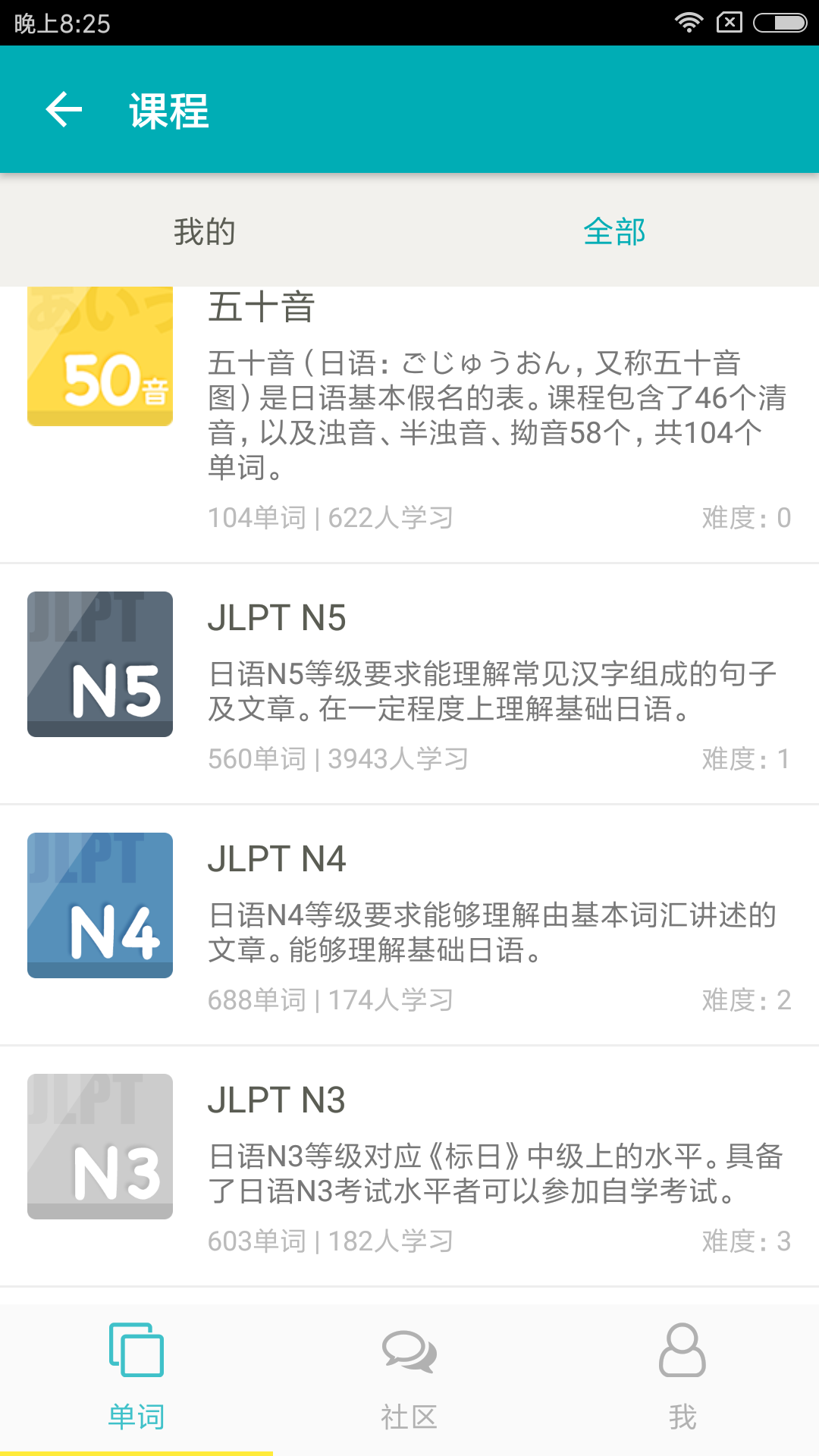This screenshot has width=819, height=1456.
Task: Open the 我 profile tab
Action: [682, 1379]
